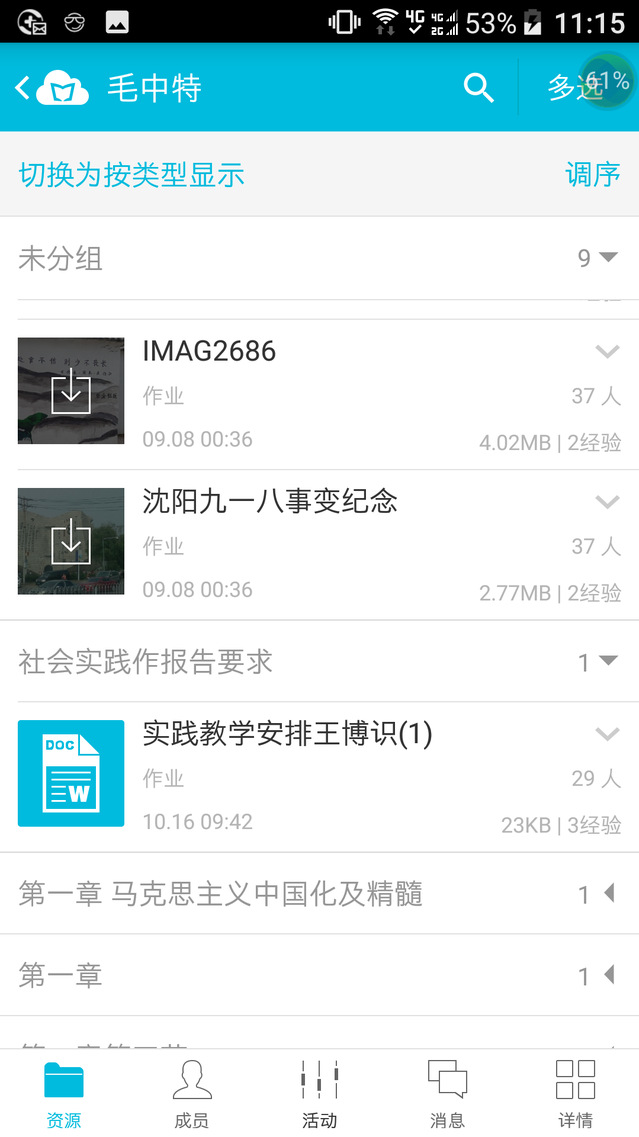Open the 消息 tab
Viewport: 639px width, 1137px height.
(x=447, y=1093)
